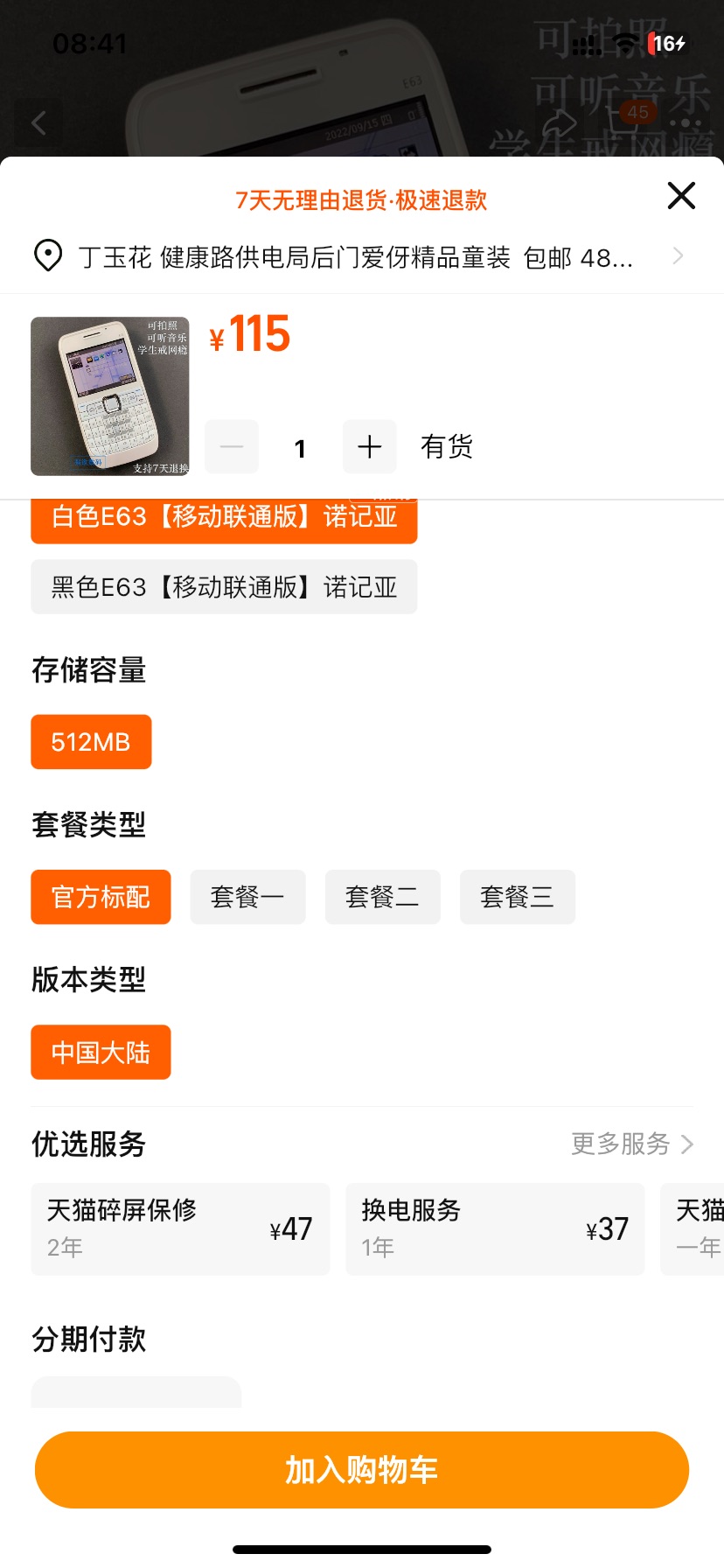Viewport: 724px width, 1568px height.
Task: Open 更多服务 link
Action: pos(632,1144)
